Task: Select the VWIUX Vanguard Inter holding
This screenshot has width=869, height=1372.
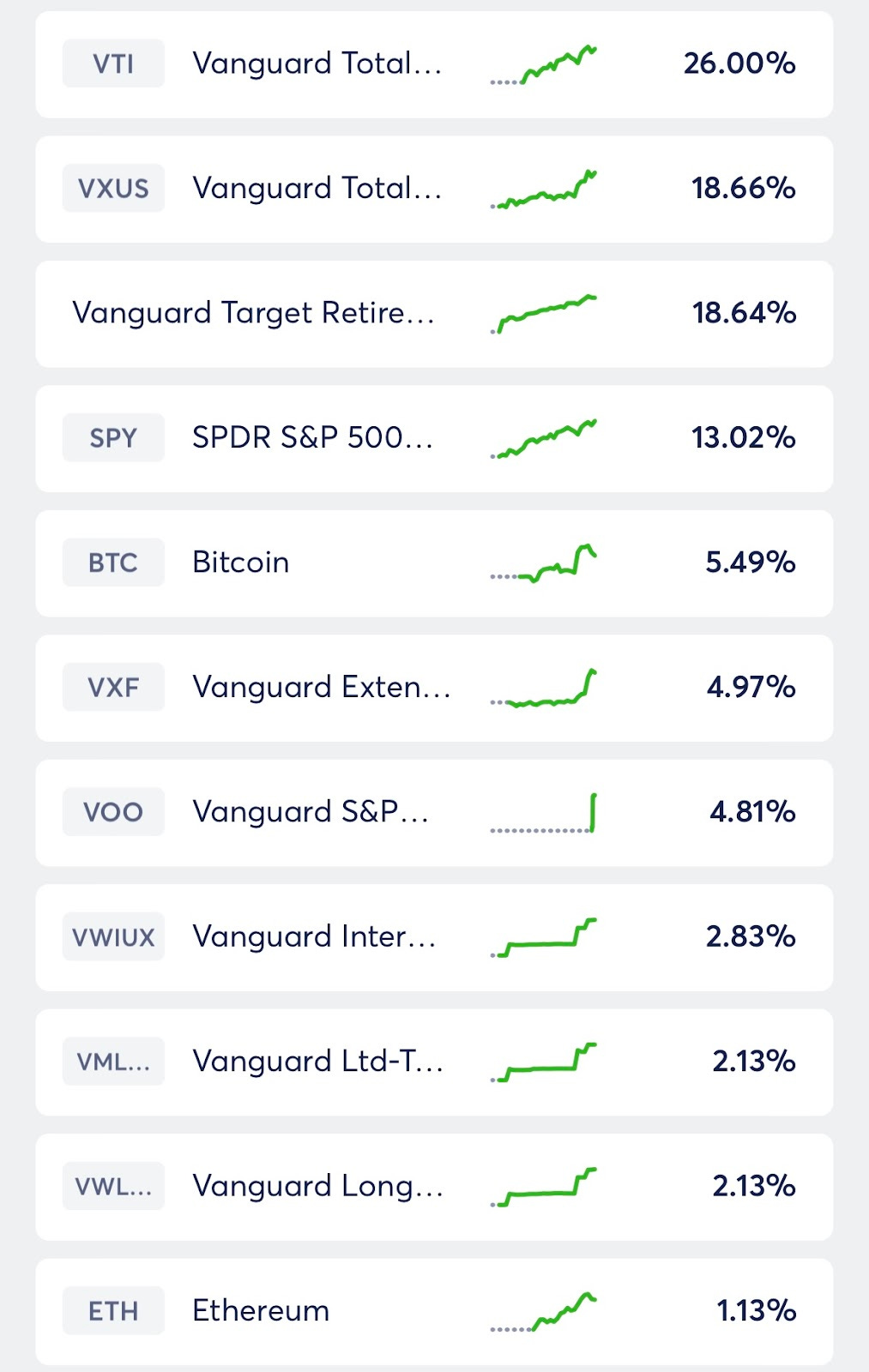Action: [314, 937]
